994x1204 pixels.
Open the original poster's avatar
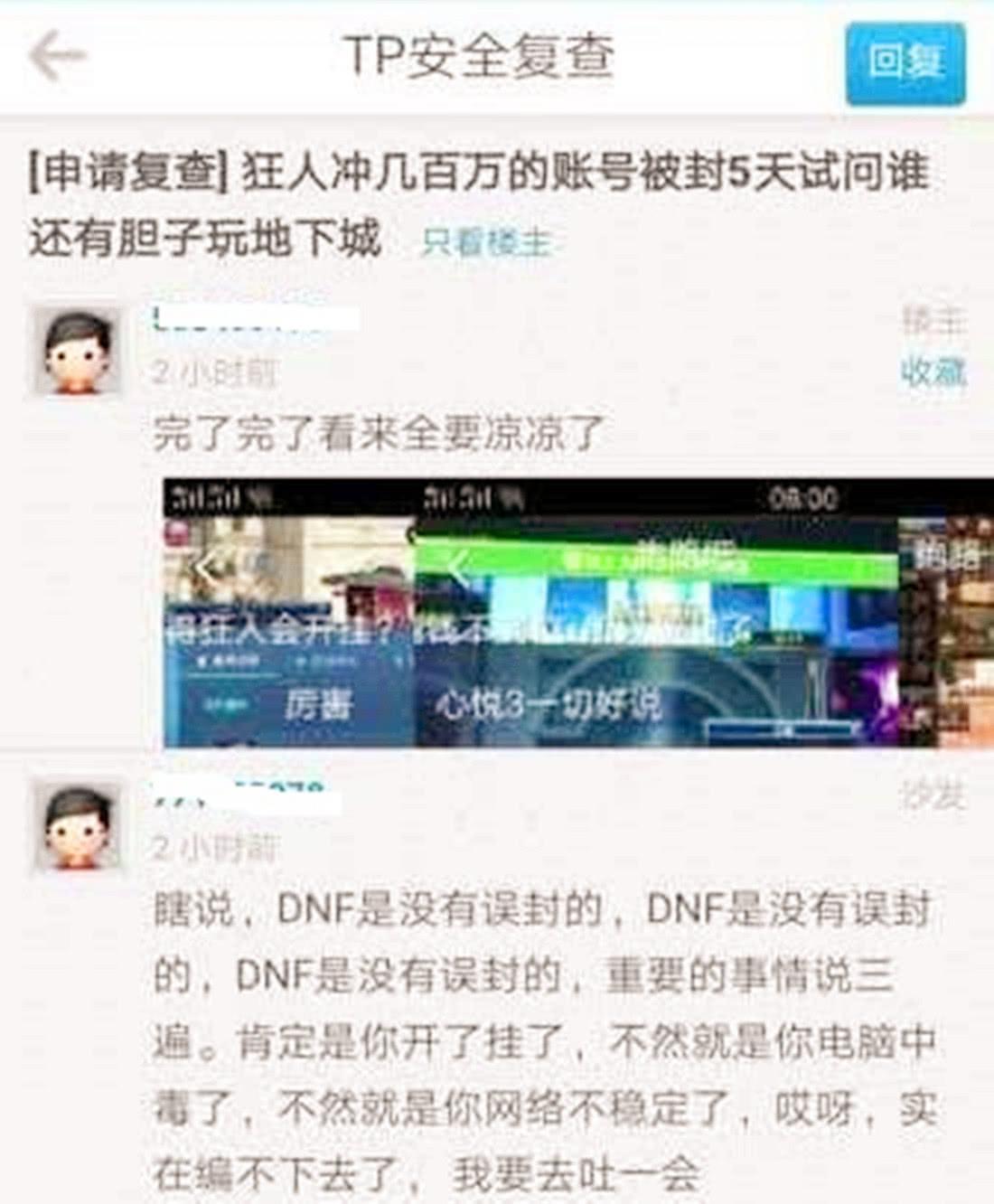tap(79, 351)
